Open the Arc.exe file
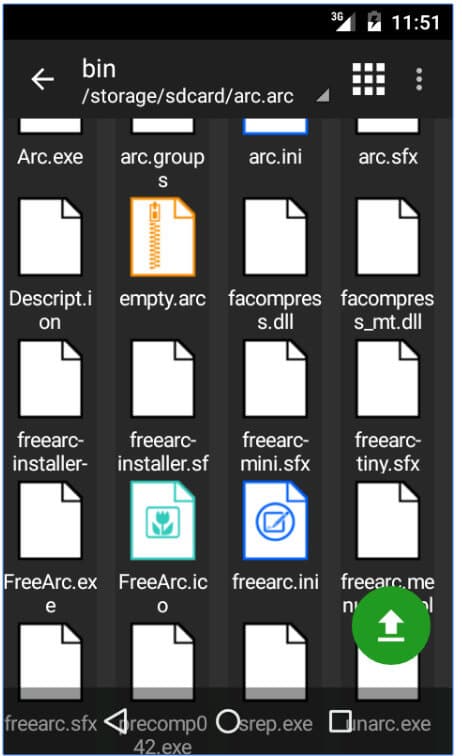This screenshot has height=756, width=462. pos(50,143)
